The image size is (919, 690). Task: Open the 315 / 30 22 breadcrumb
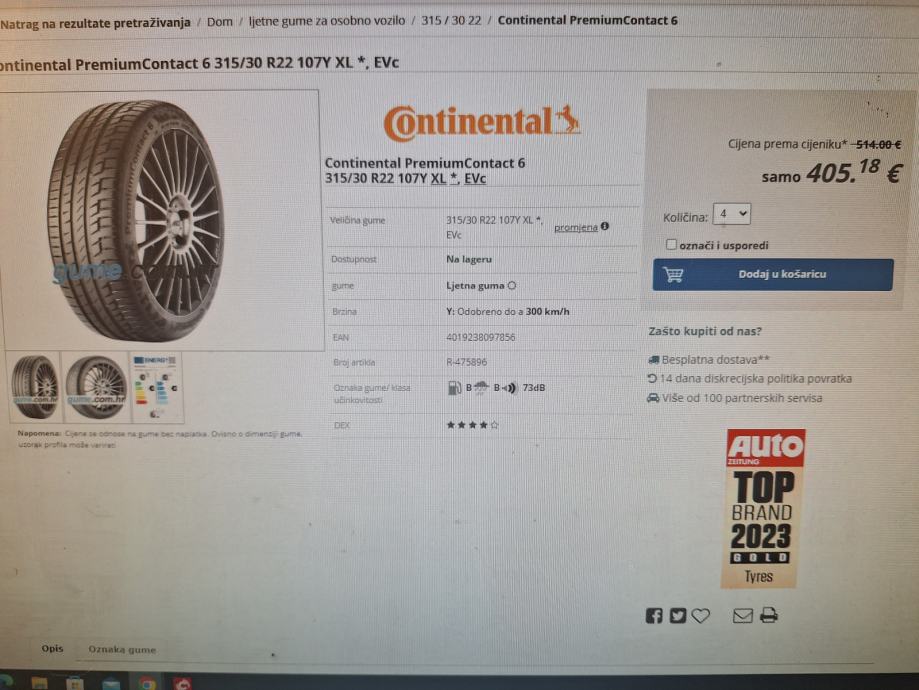click(451, 20)
